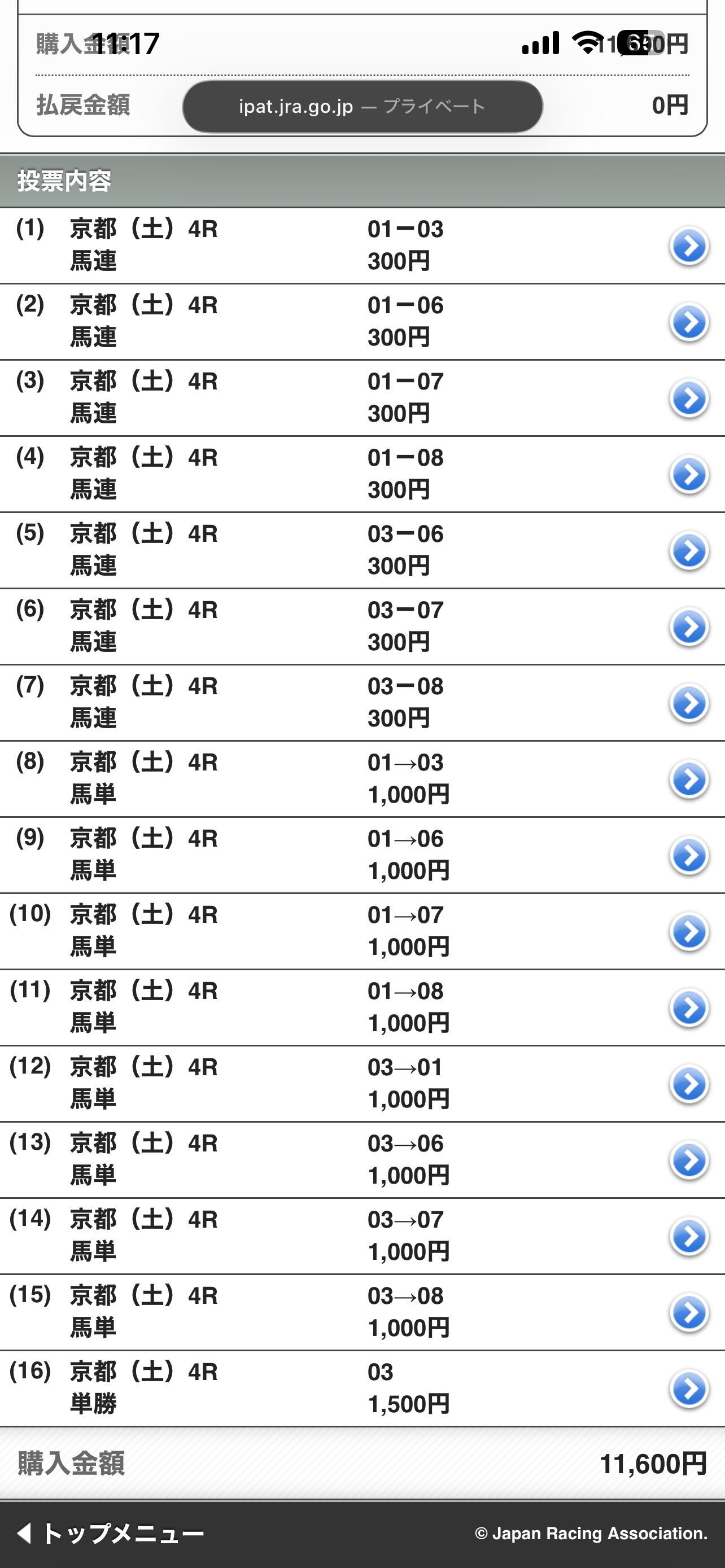
Task: Return to トップメニュー
Action: (111, 1534)
